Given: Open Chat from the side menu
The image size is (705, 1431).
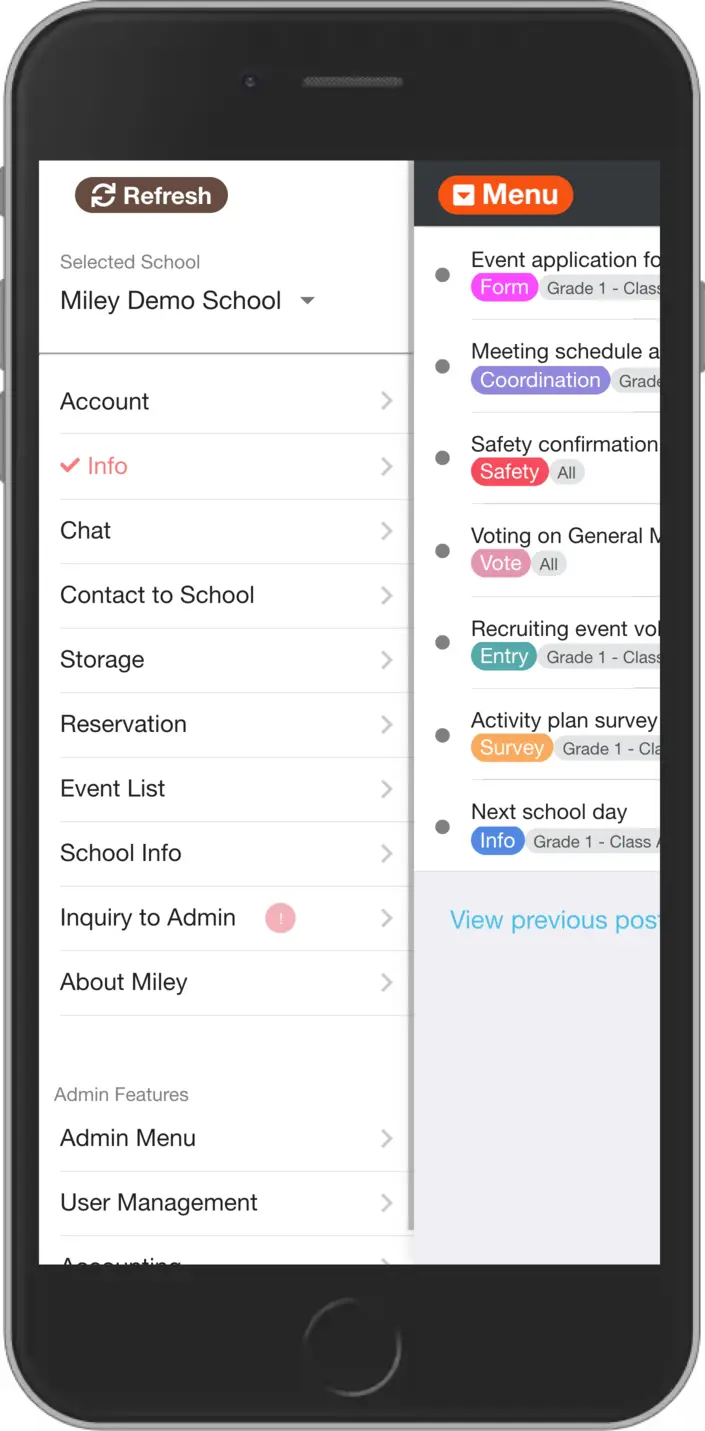Looking at the screenshot, I should (x=226, y=530).
